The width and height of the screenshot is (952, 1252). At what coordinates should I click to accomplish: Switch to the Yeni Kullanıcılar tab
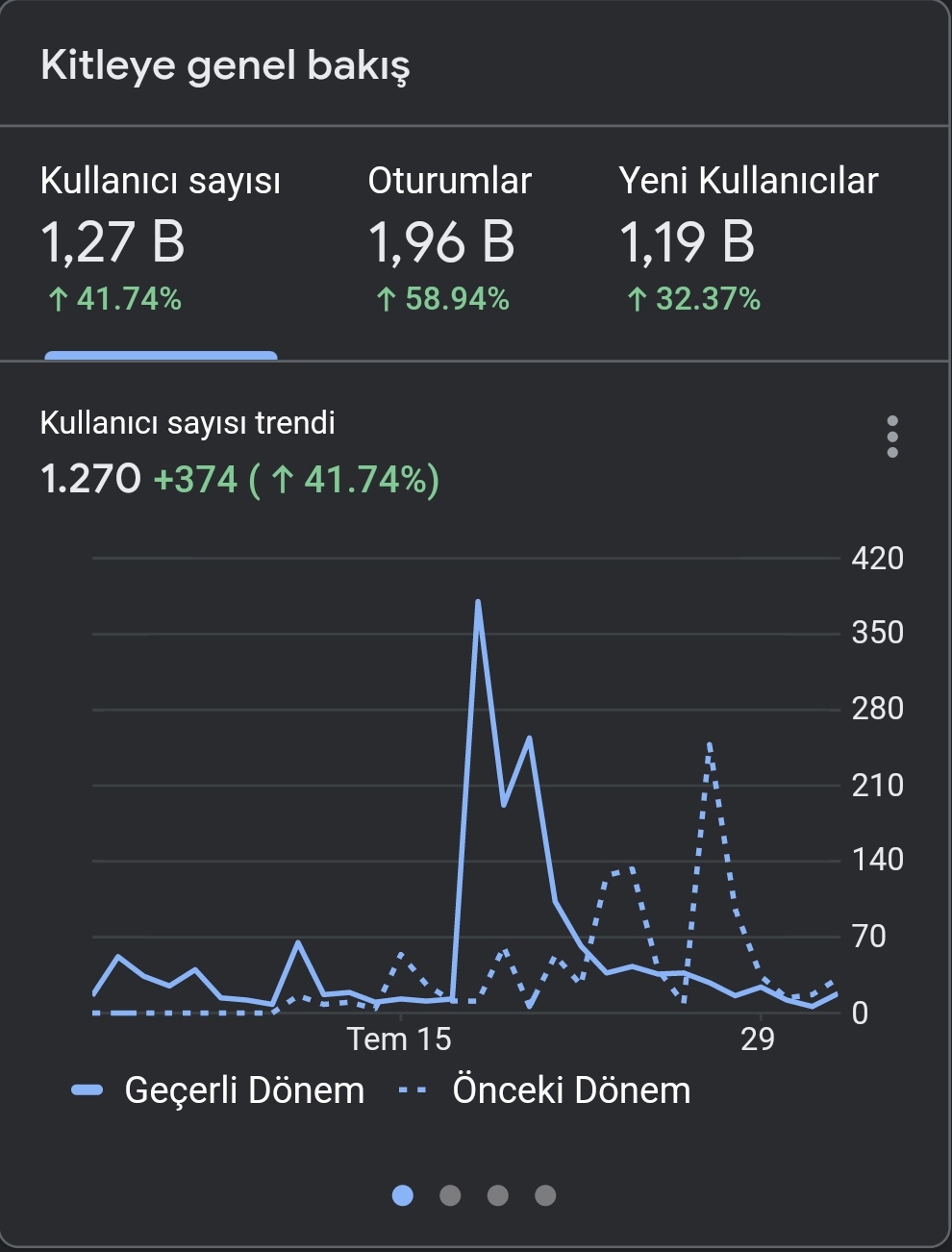click(x=748, y=240)
